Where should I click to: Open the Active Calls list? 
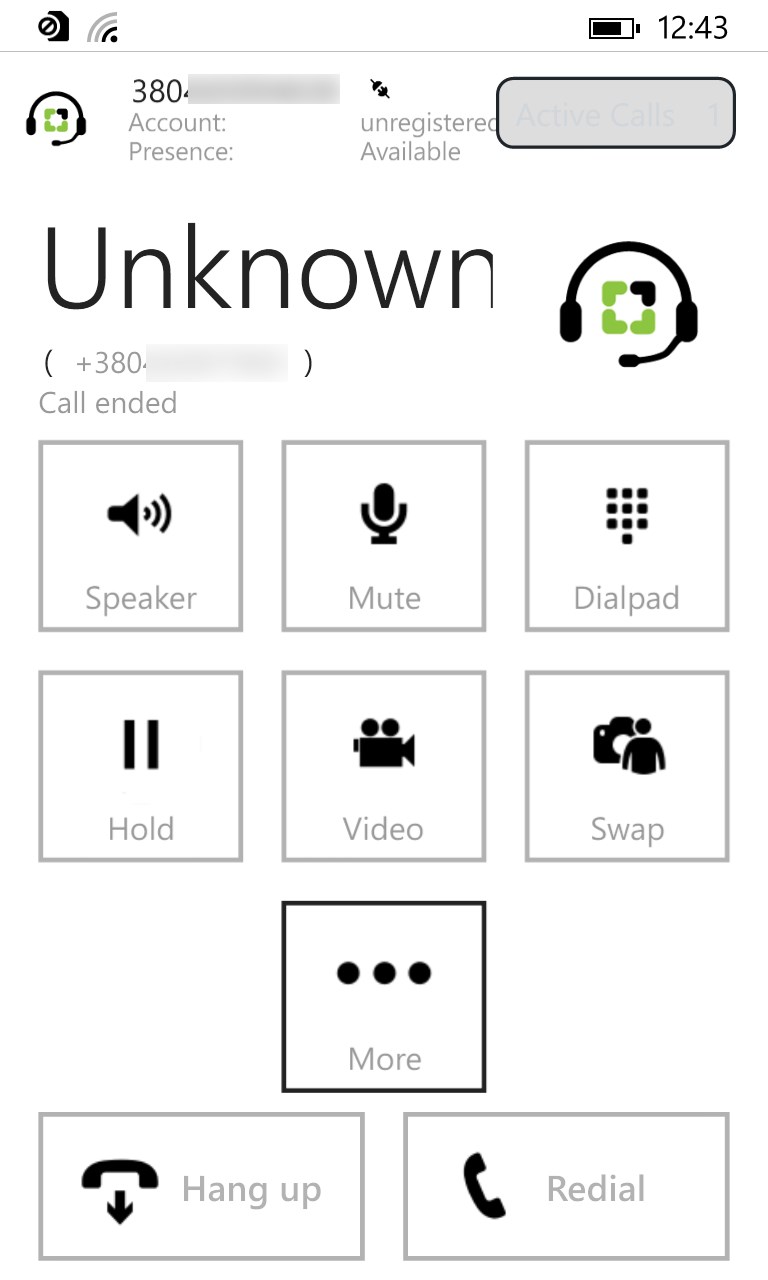point(616,114)
